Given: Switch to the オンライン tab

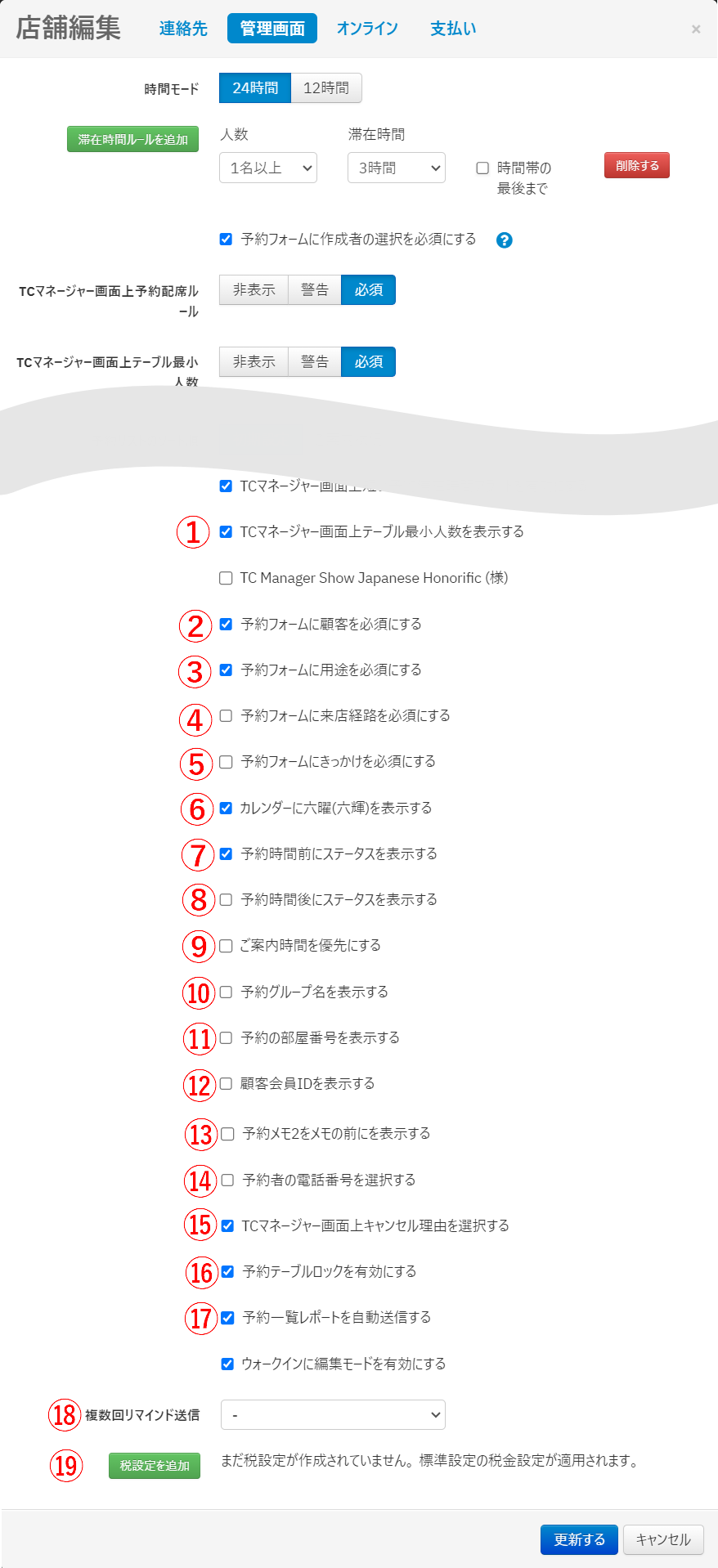Looking at the screenshot, I should click(367, 29).
